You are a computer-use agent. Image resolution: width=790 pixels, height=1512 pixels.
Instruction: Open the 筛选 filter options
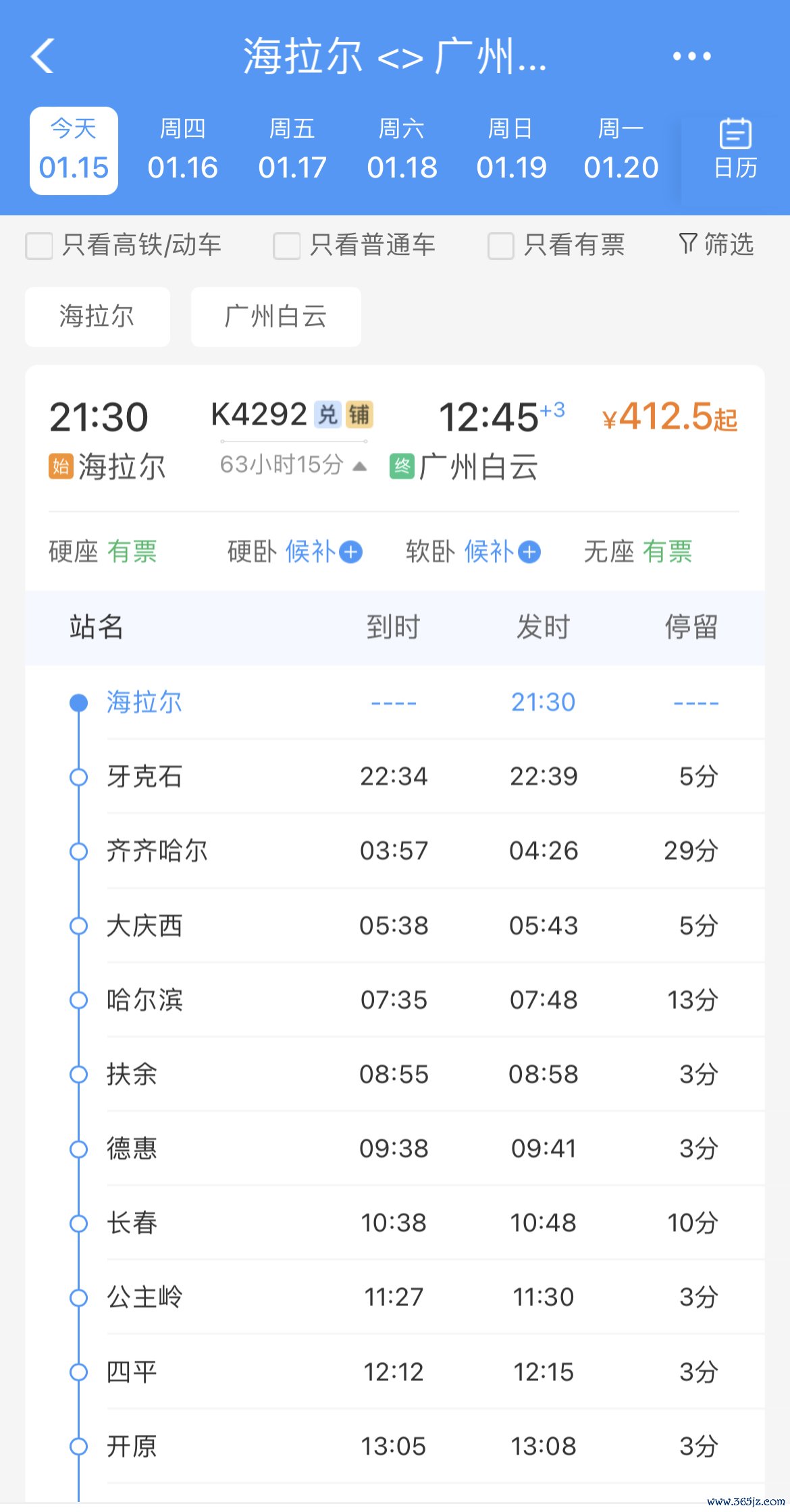point(716,244)
